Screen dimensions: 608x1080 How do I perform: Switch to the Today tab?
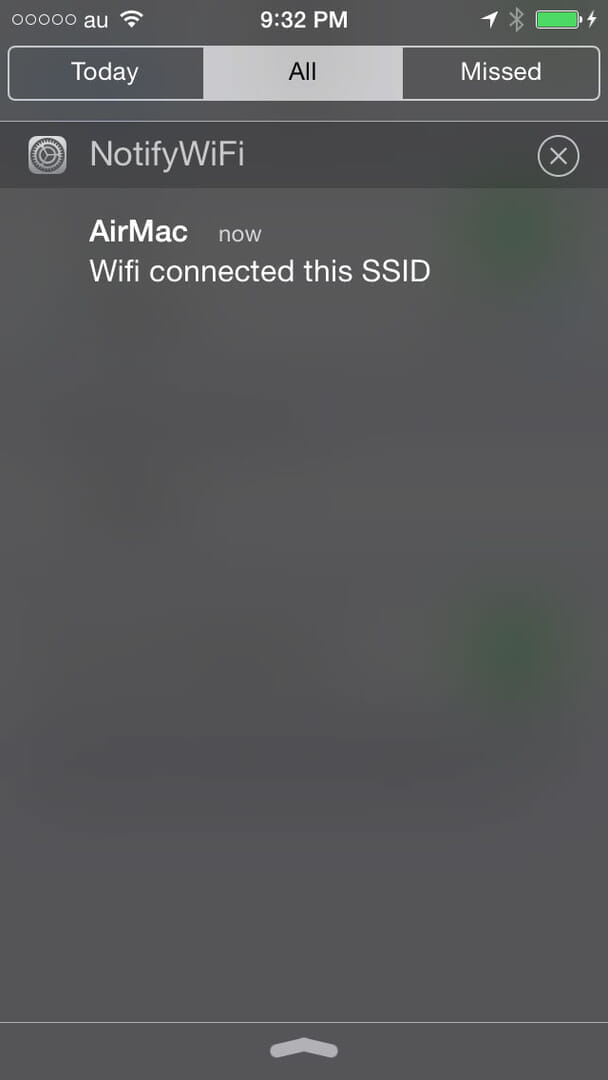(105, 72)
